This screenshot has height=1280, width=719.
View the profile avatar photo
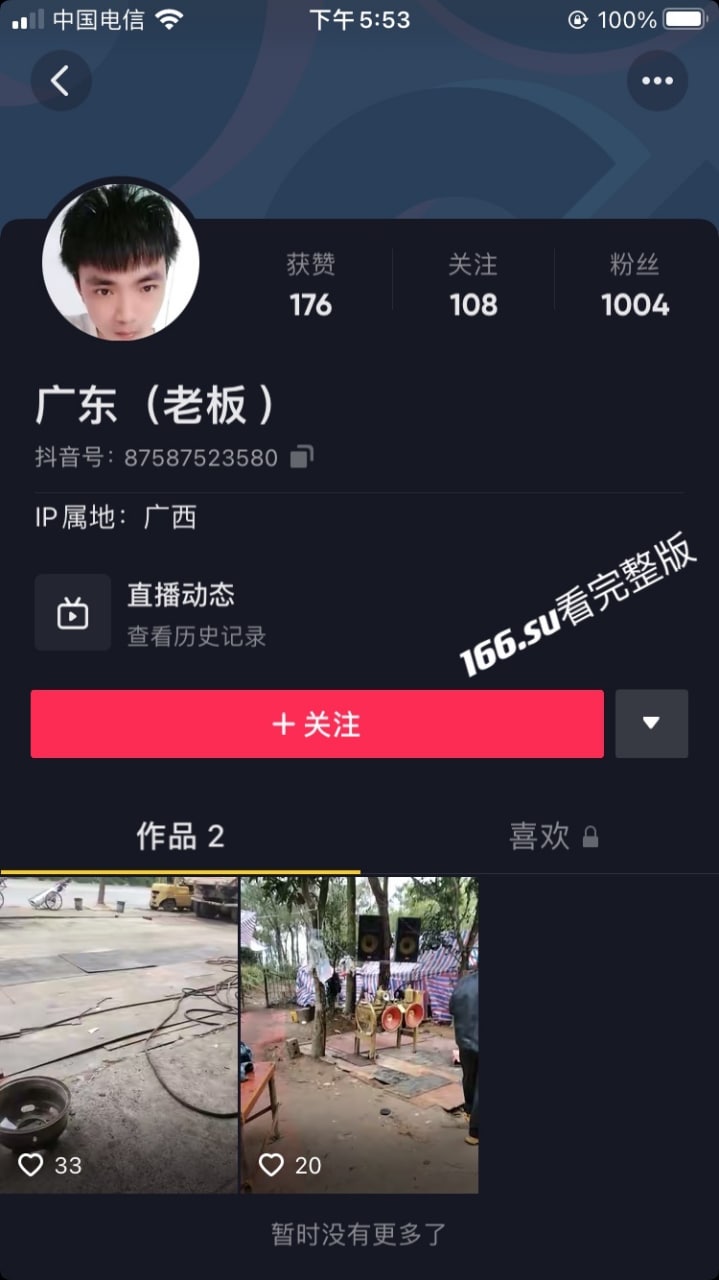click(121, 262)
